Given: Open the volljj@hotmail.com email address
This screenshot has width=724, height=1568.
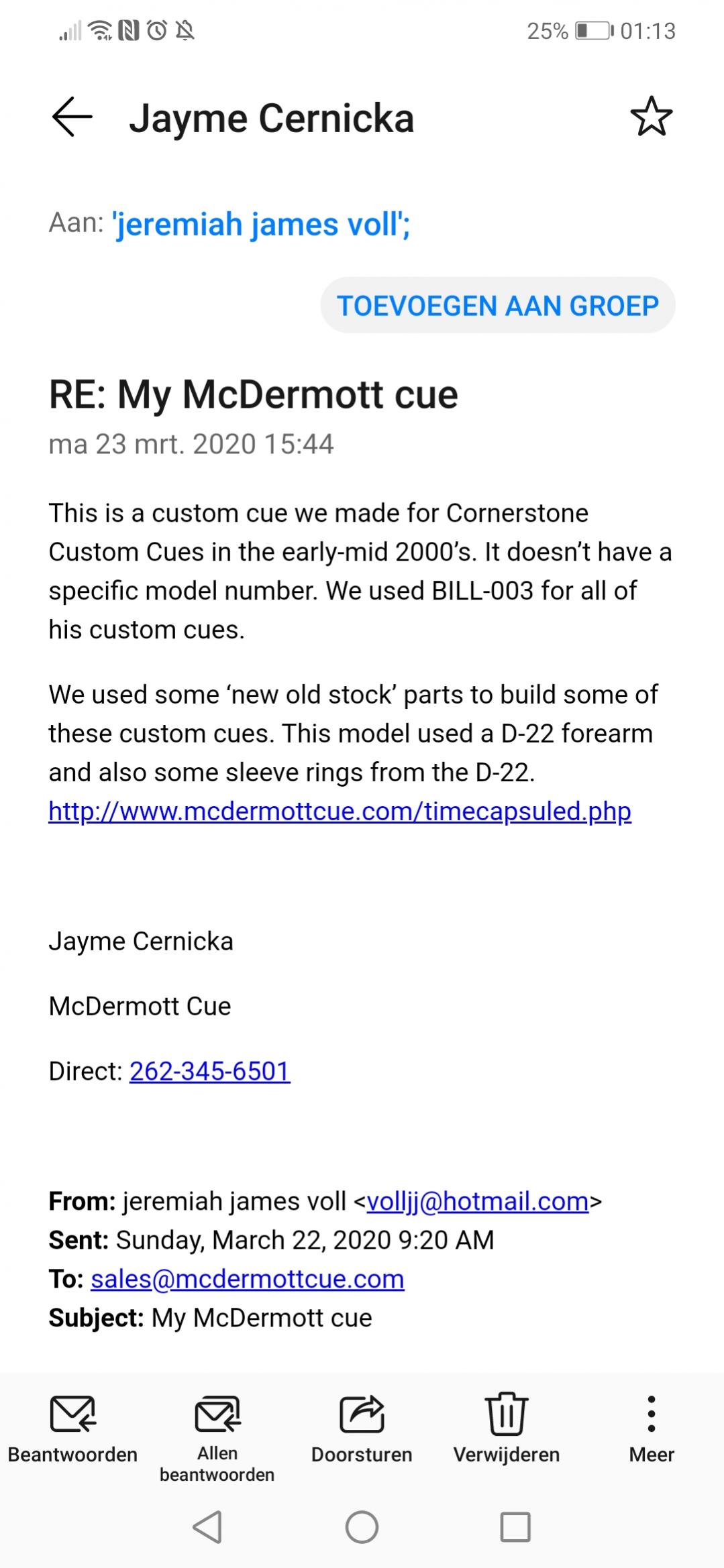Looking at the screenshot, I should (x=477, y=1201).
